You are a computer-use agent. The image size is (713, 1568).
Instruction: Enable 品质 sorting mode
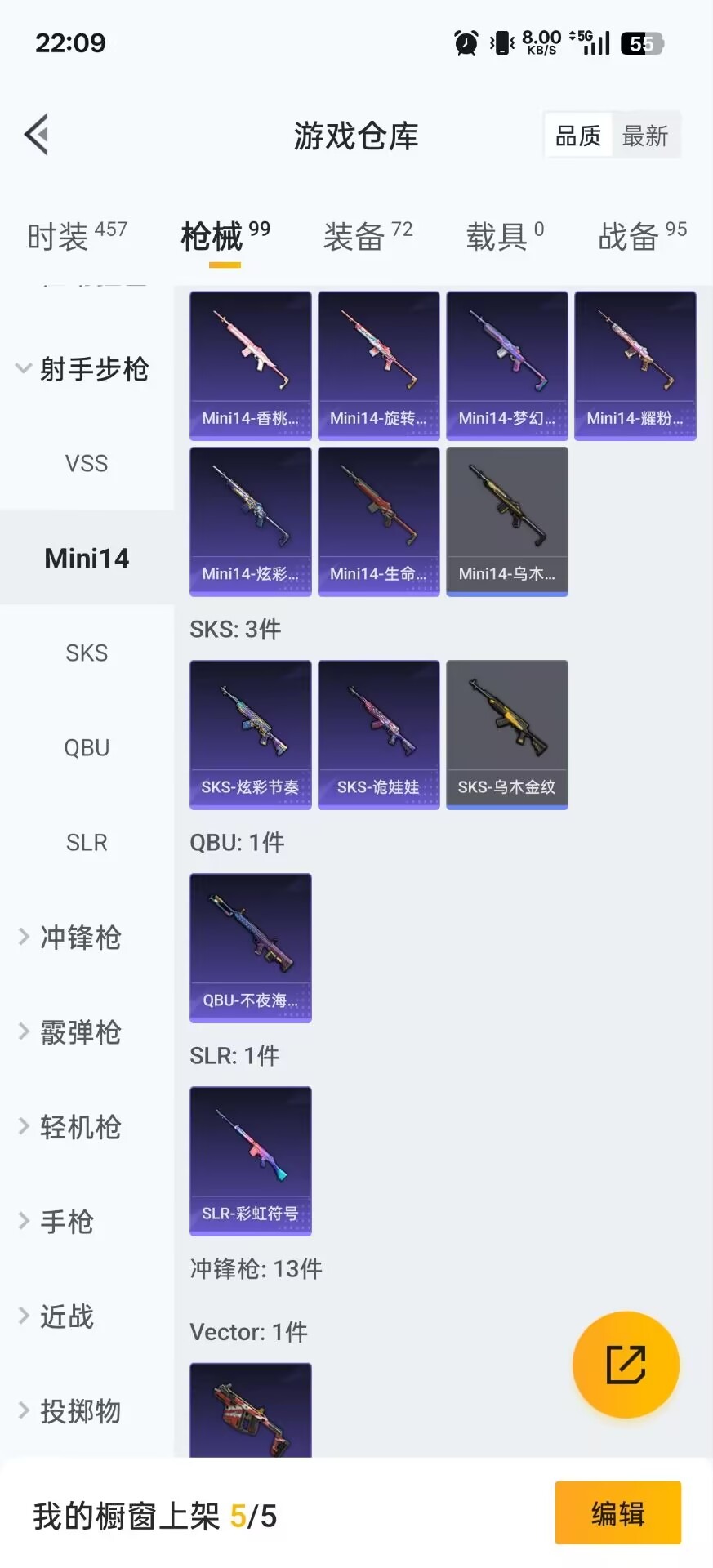(x=577, y=136)
